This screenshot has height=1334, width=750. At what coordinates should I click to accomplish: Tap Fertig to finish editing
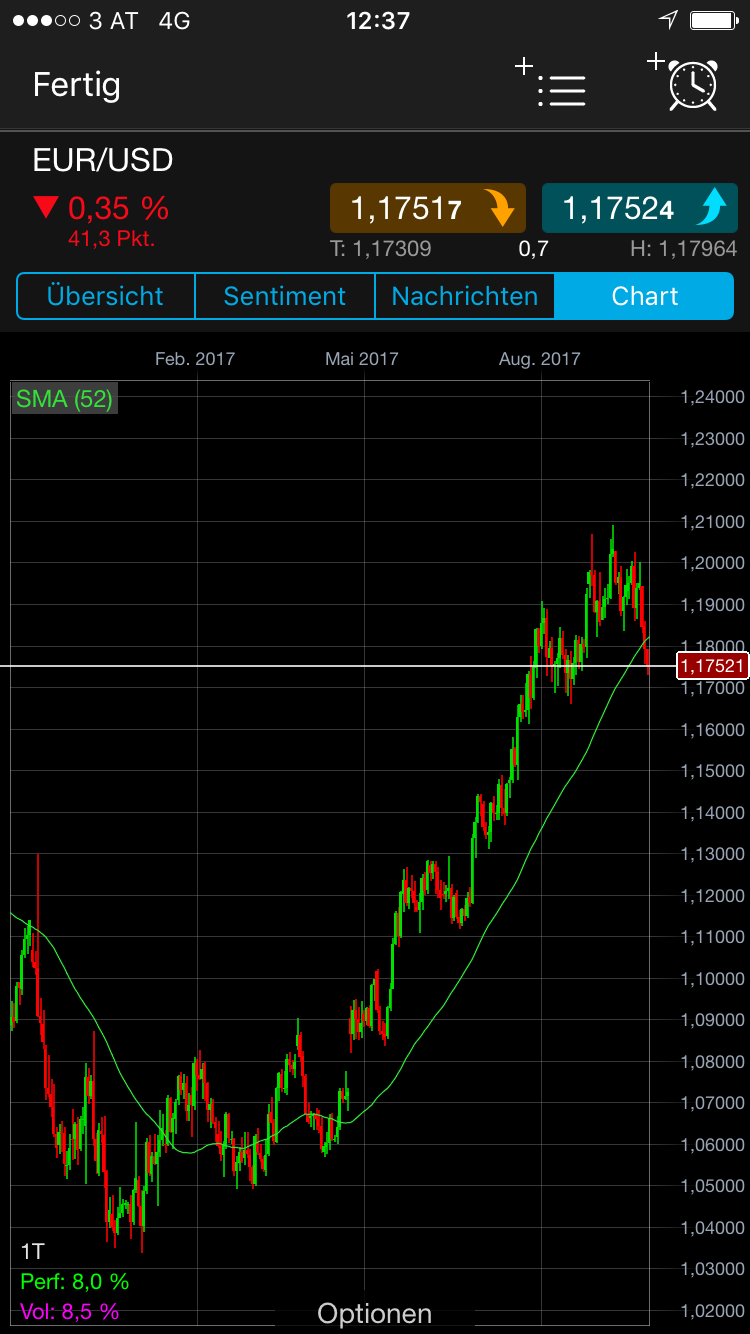76,86
